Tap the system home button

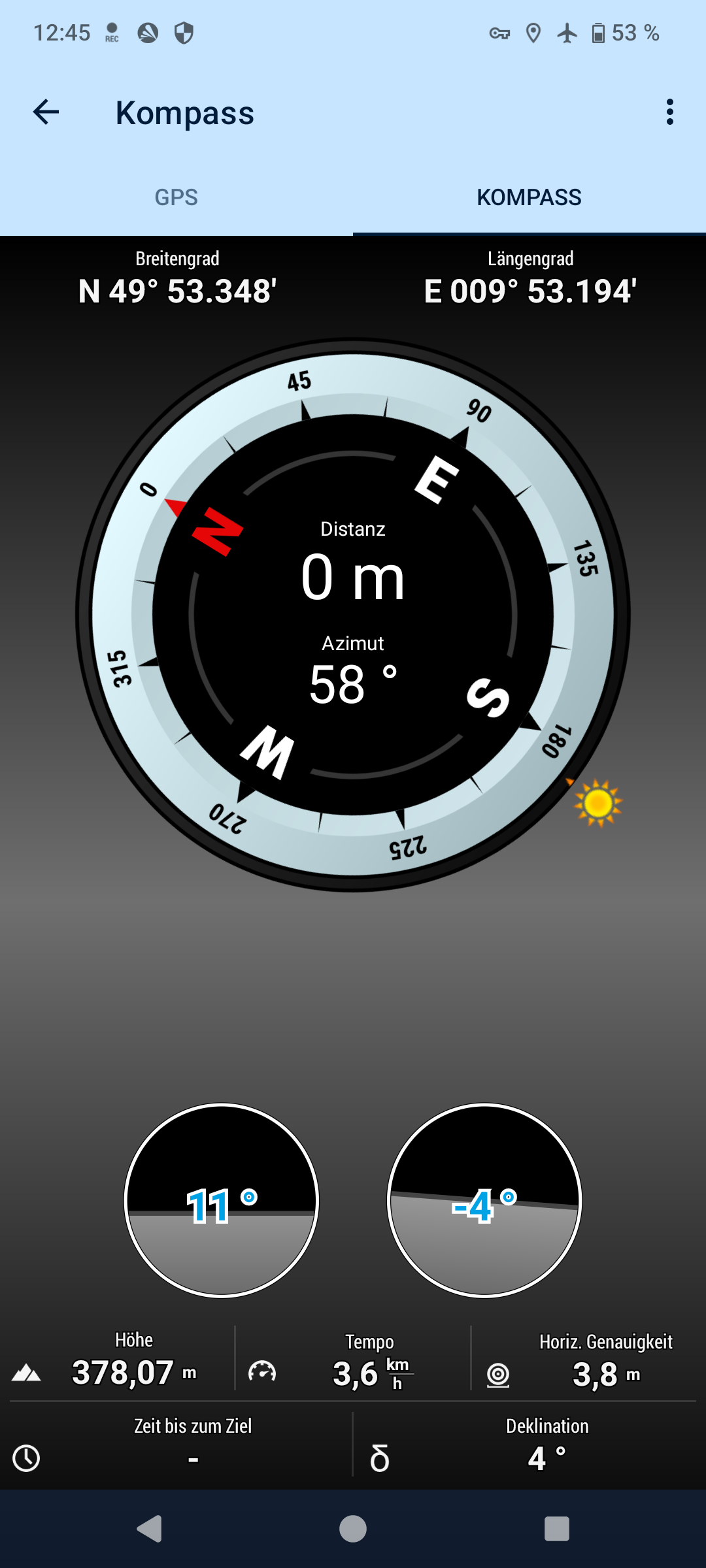(353, 1529)
